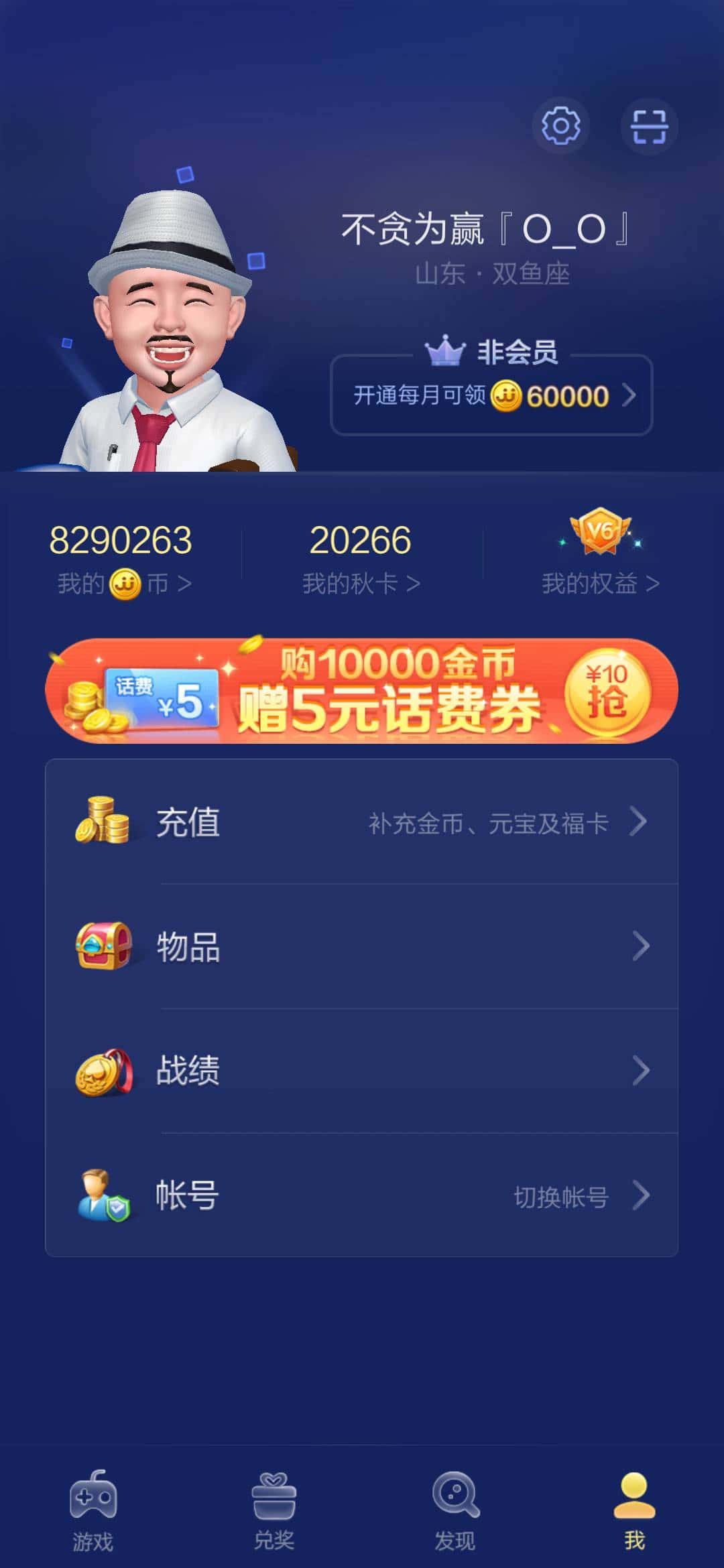Open the 充值 recharge coins icon

(x=104, y=823)
